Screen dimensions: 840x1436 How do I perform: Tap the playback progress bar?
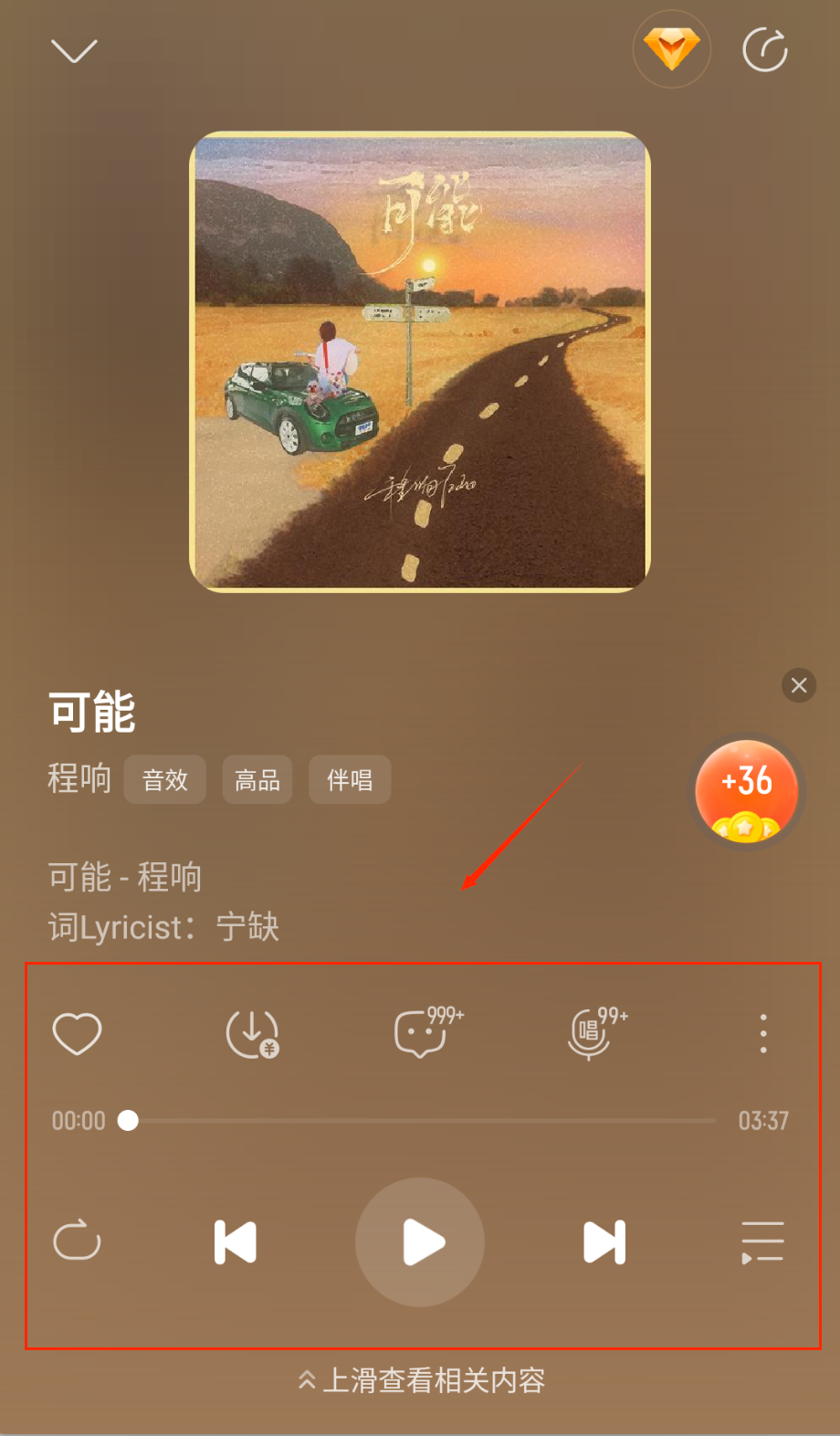420,1121
